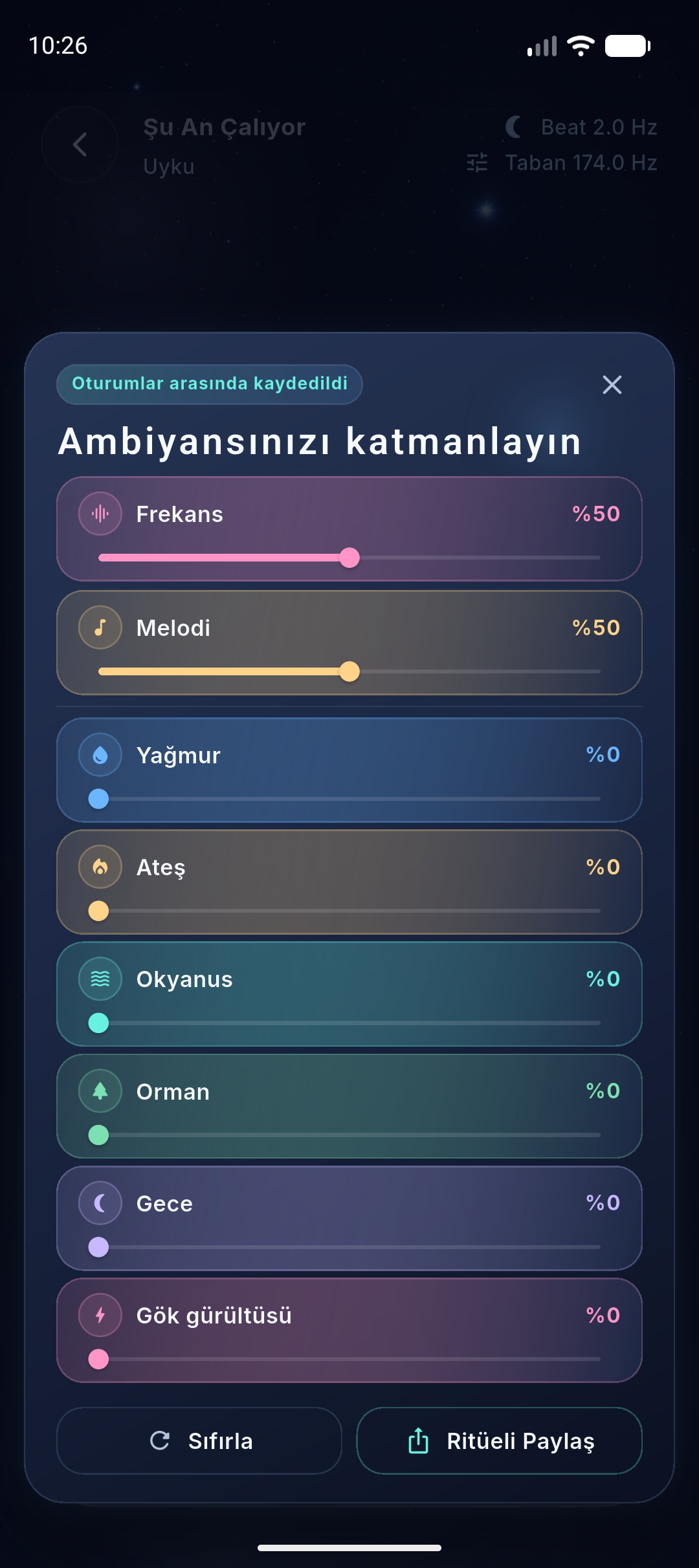Set the Orman slider level

349,1135
